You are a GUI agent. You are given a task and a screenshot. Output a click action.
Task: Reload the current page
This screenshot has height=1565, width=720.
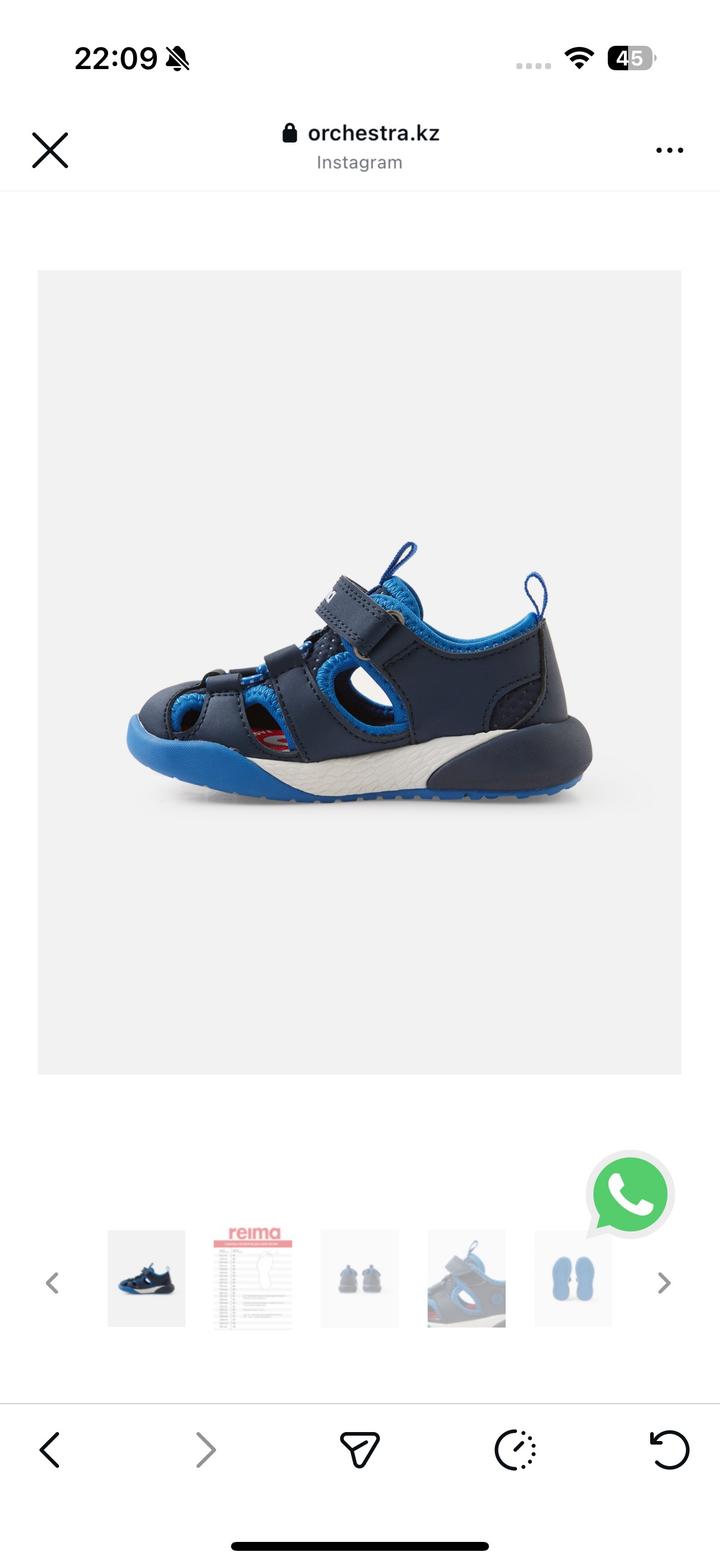click(x=669, y=1449)
